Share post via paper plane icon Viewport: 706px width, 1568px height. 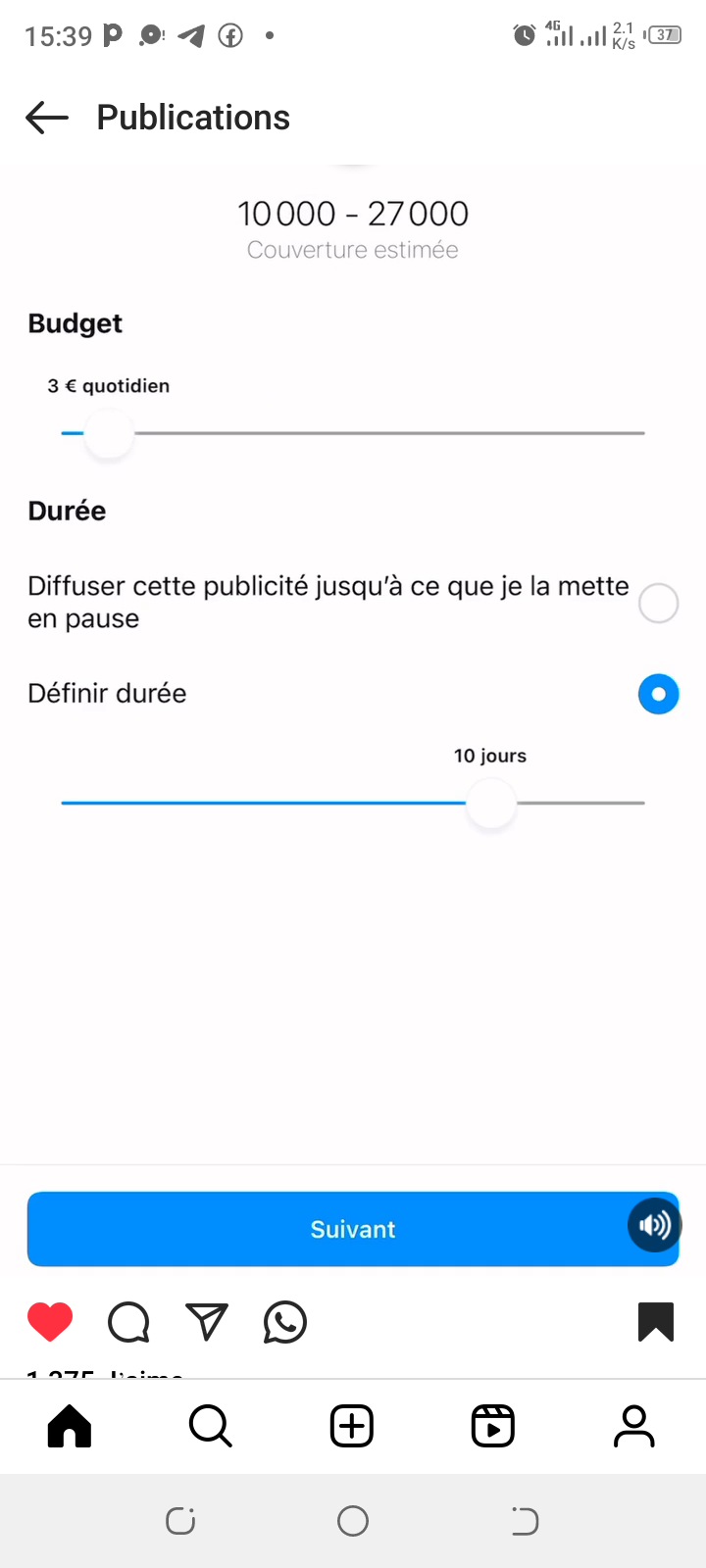pyautogui.click(x=207, y=1322)
